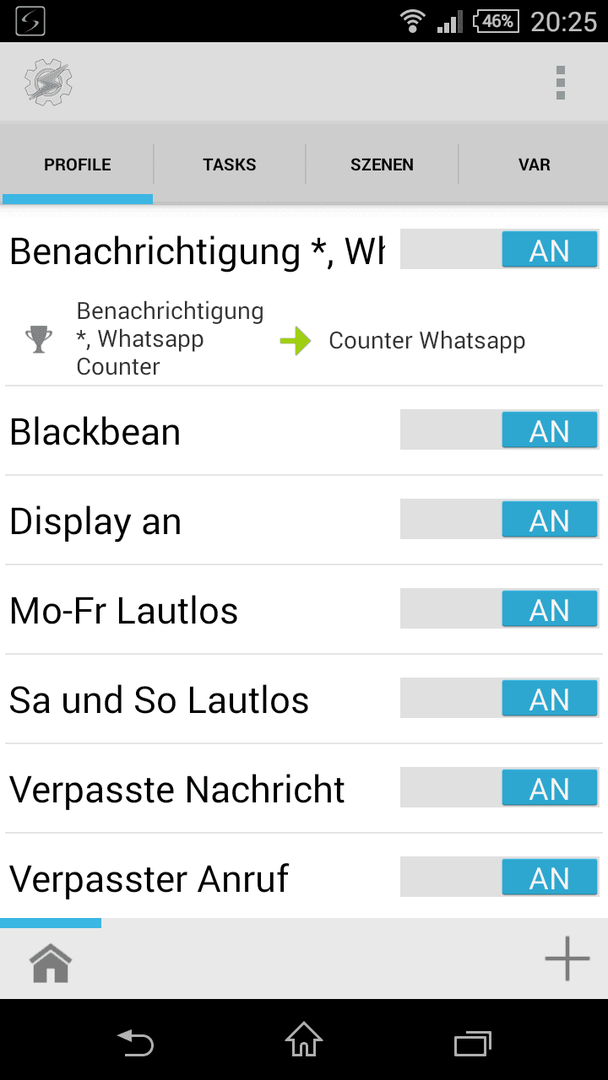Expand the Blackbean profile row

pyautogui.click(x=95, y=432)
